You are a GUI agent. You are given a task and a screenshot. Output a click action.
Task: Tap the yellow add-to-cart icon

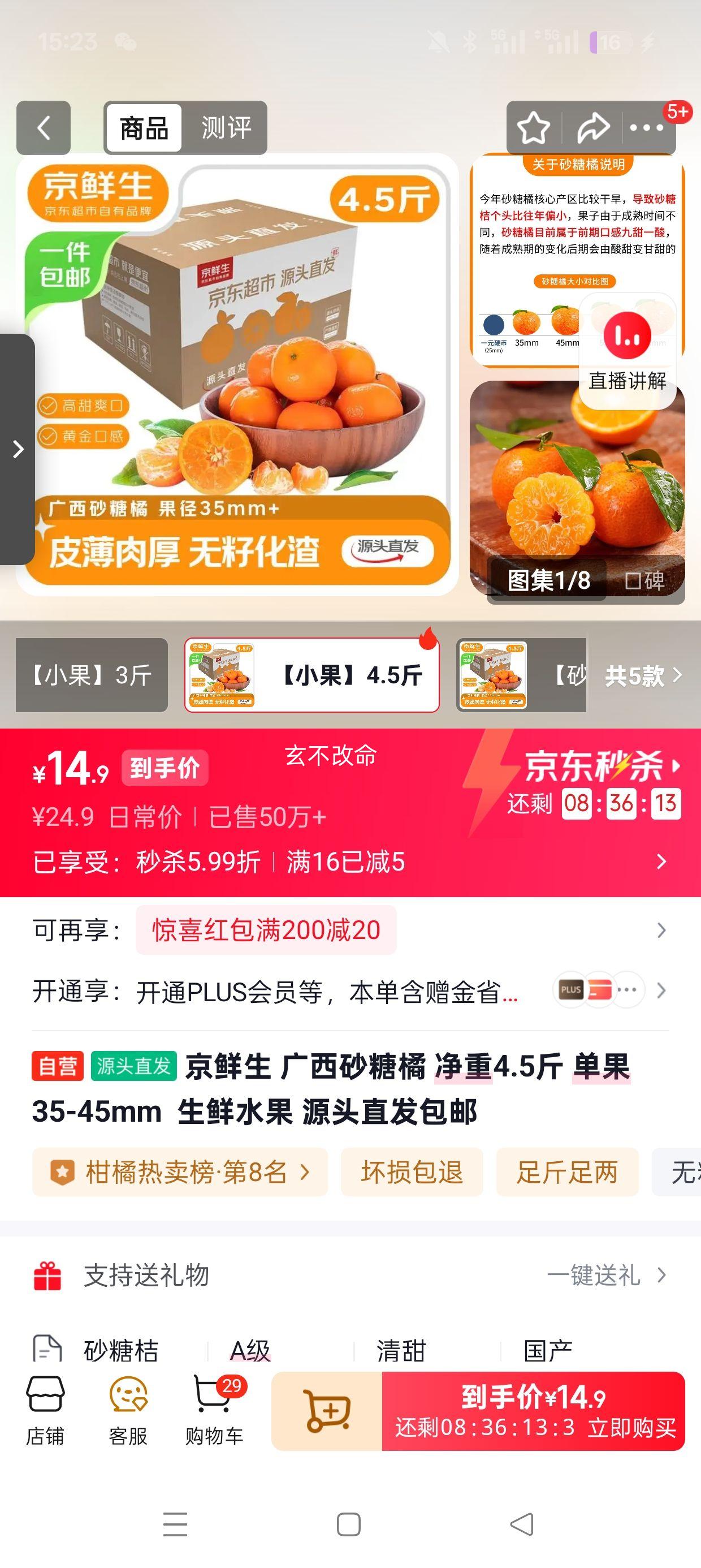pos(327,1412)
